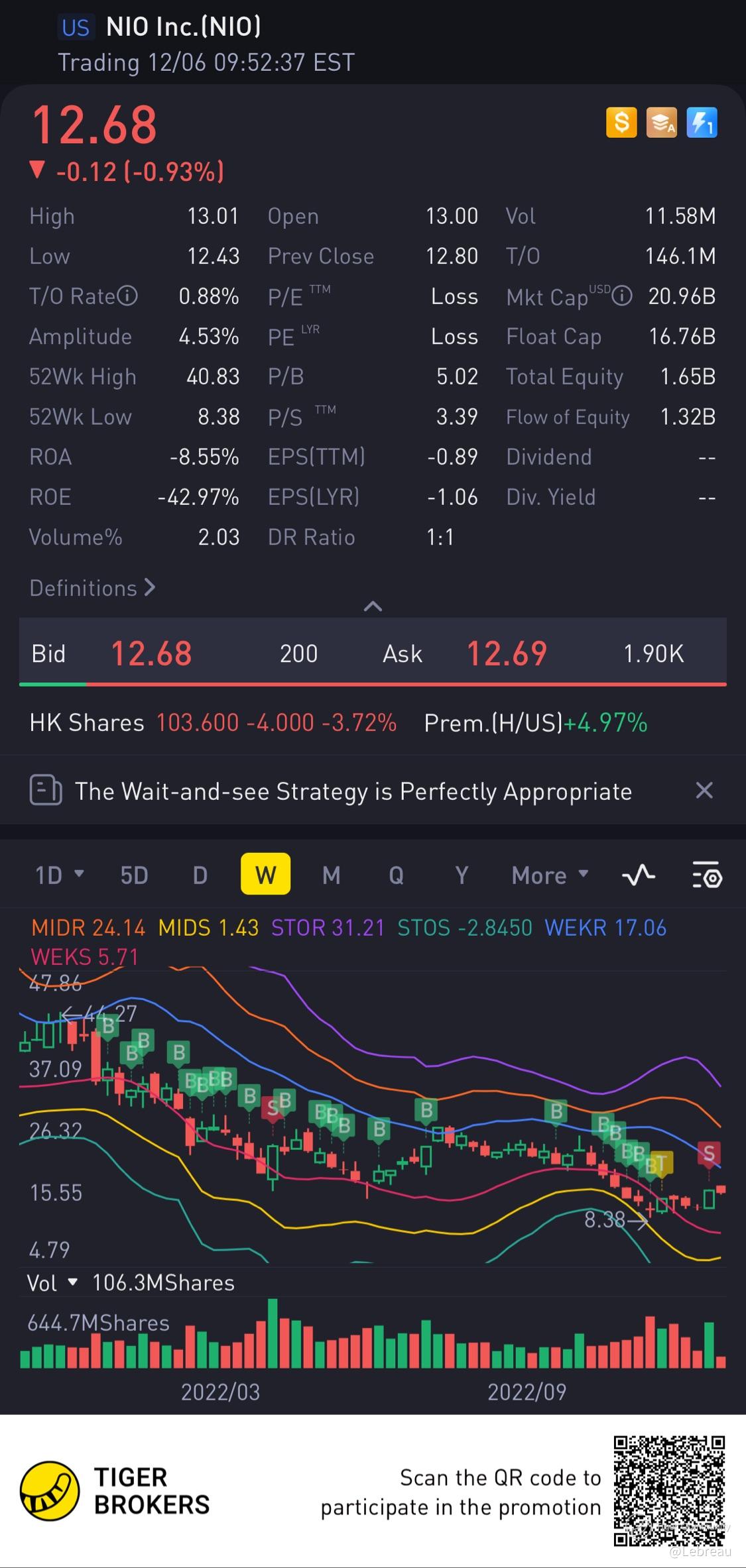Read the Wait-and-see Strategy article
This screenshot has height=1568, width=746.
pos(353,791)
